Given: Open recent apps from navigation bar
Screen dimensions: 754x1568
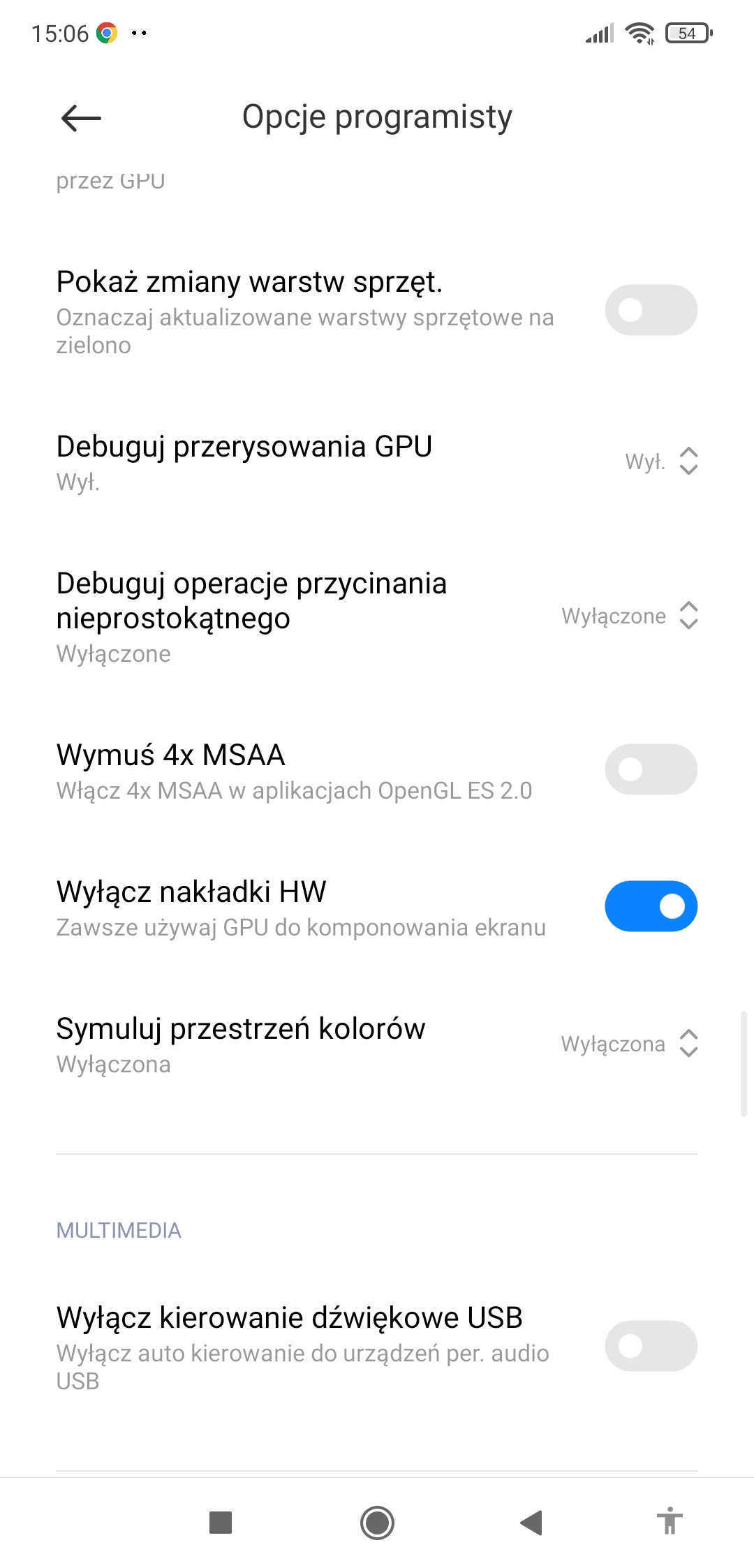Looking at the screenshot, I should click(x=221, y=1523).
